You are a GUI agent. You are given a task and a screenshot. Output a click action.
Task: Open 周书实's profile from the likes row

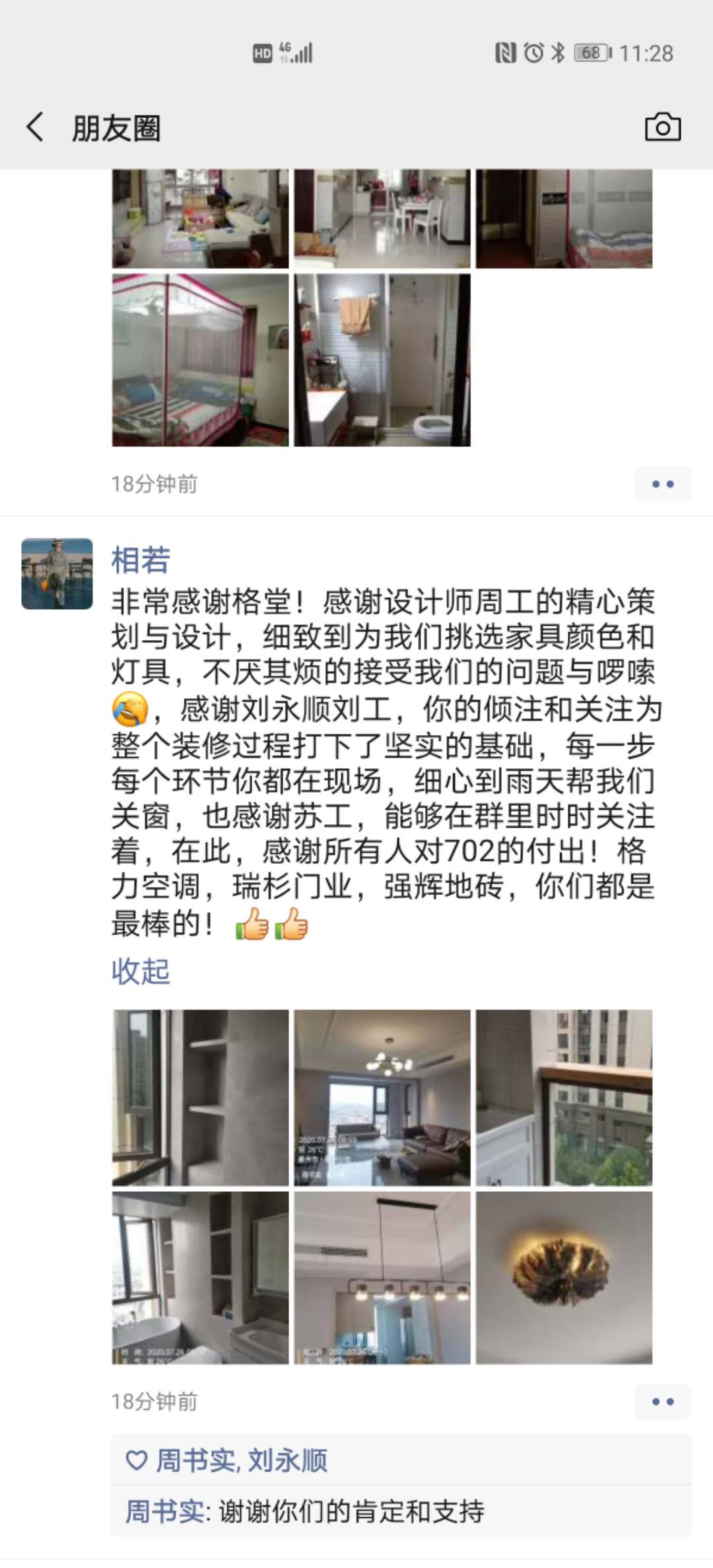coord(195,1460)
